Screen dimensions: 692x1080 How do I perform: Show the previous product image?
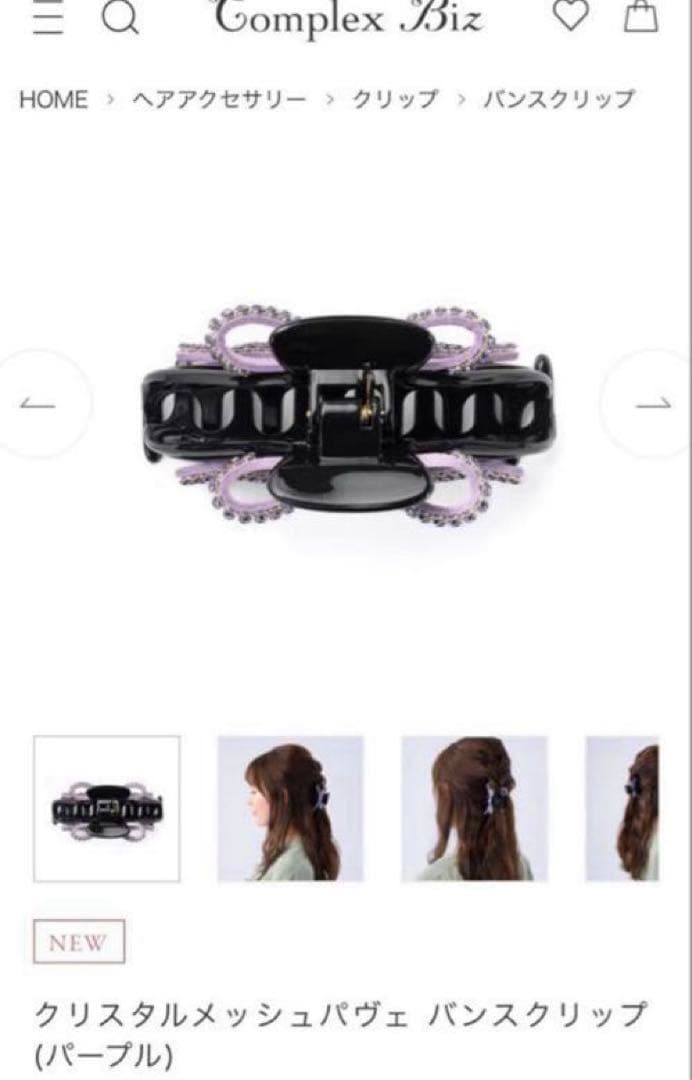pyautogui.click(x=40, y=404)
